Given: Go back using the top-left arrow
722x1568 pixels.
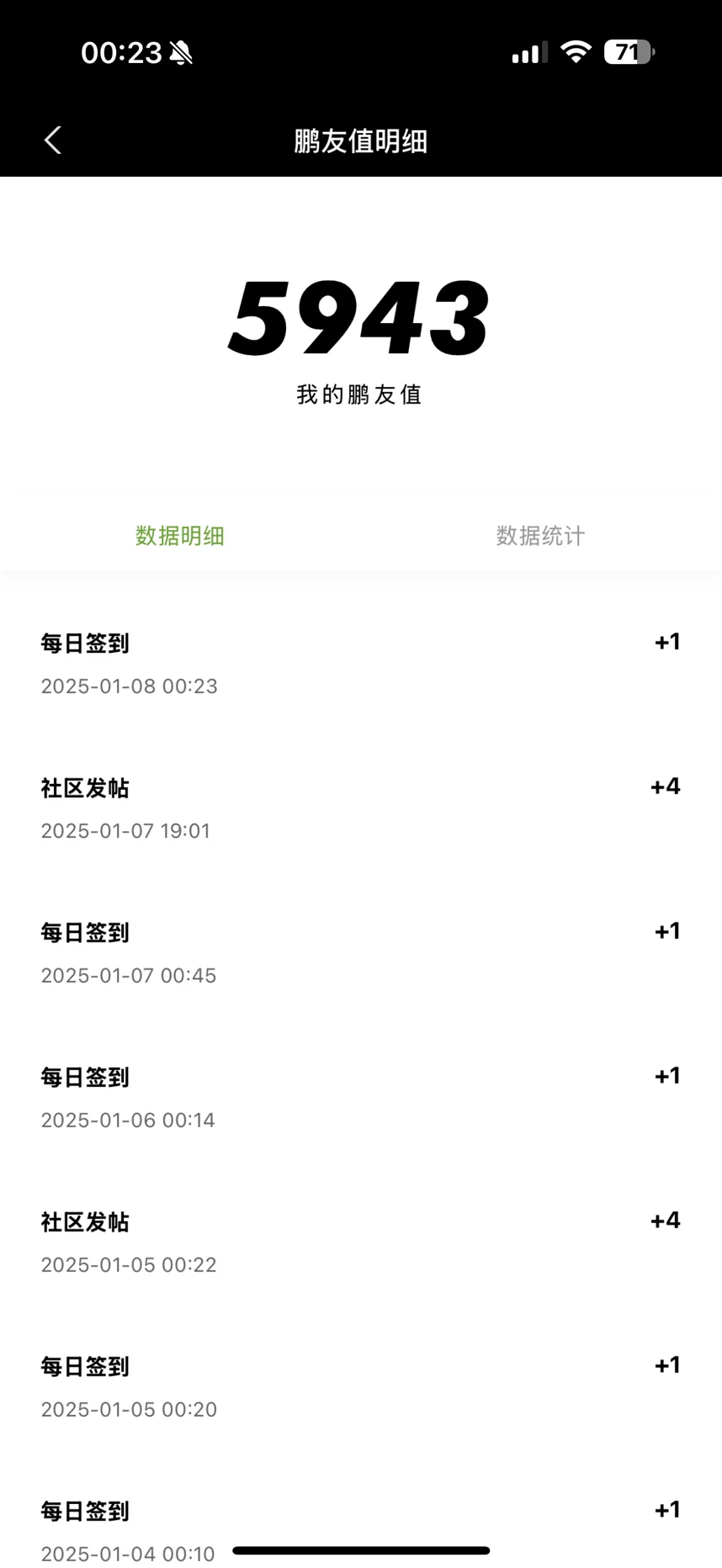Looking at the screenshot, I should click(x=52, y=140).
